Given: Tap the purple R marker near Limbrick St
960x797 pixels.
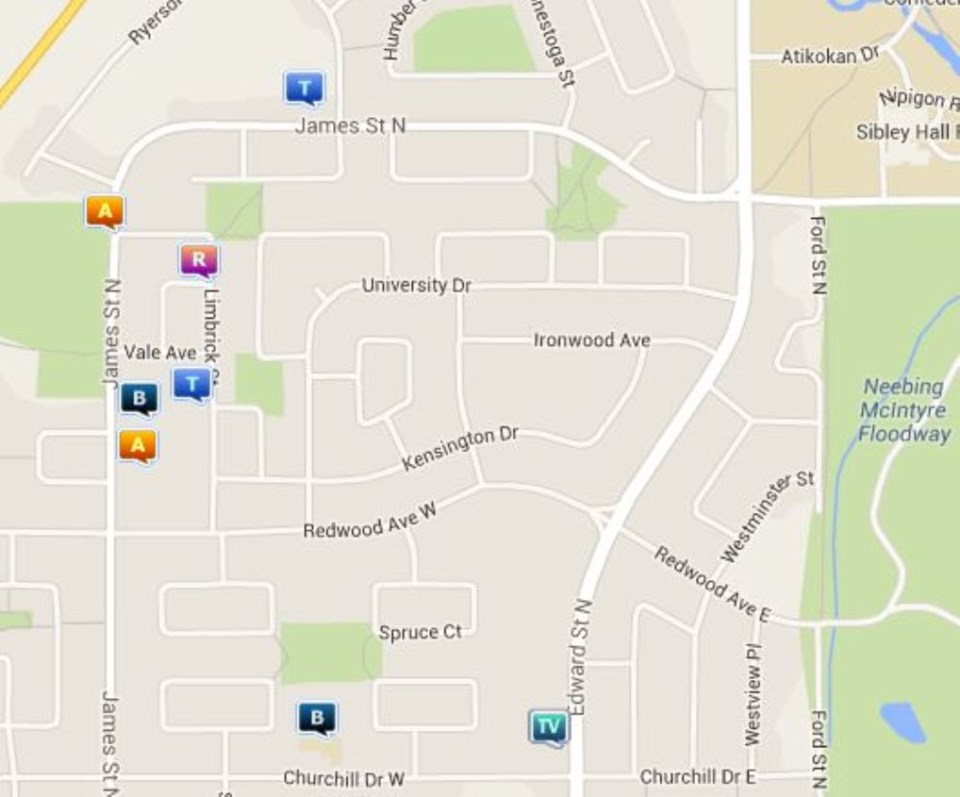Looking at the screenshot, I should tap(198, 261).
